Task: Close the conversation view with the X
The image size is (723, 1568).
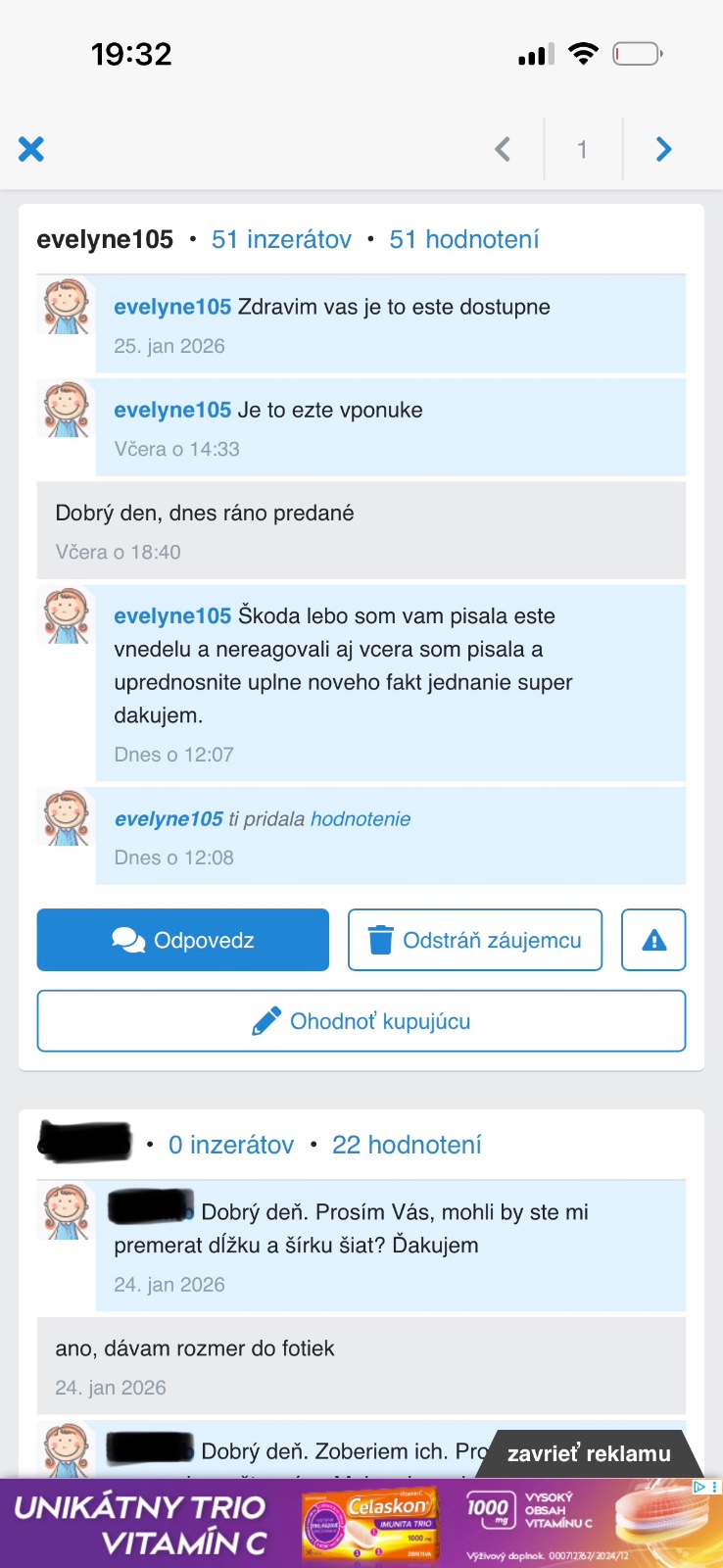Action: coord(31,149)
